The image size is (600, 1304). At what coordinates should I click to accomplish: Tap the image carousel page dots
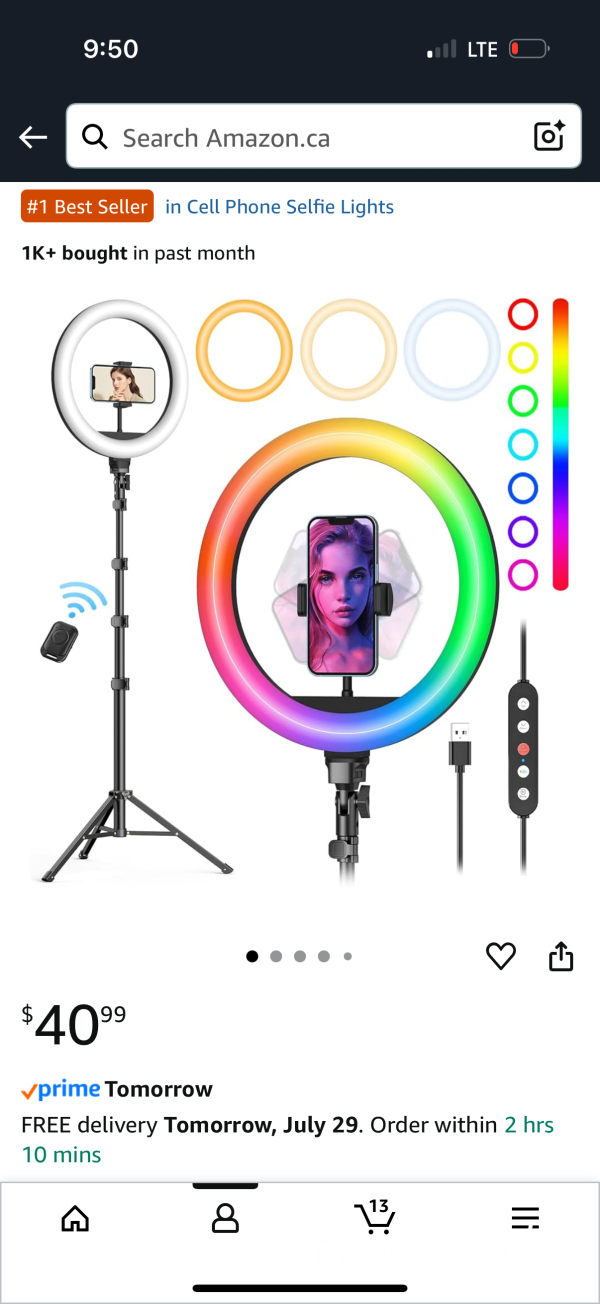[299, 956]
